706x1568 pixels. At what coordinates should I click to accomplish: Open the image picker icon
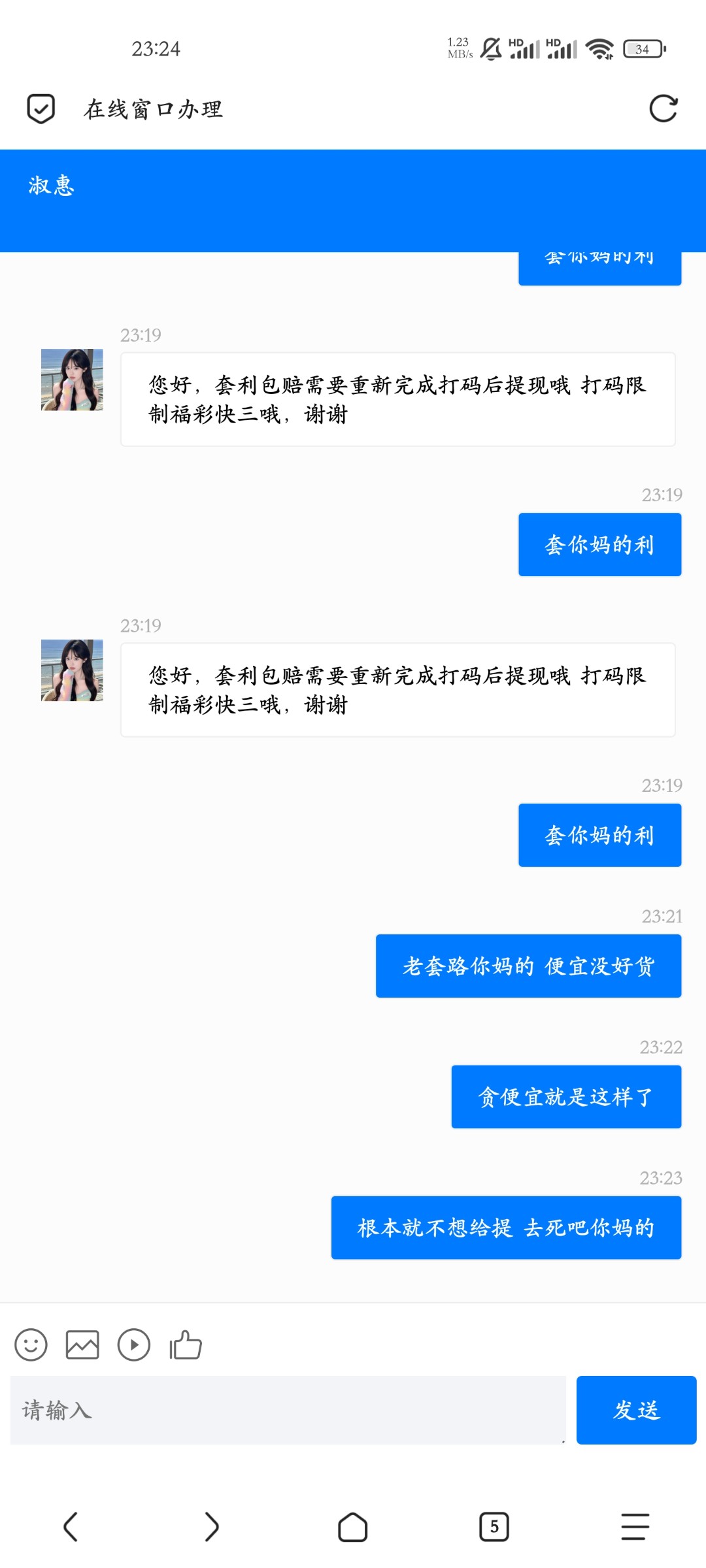click(81, 1346)
